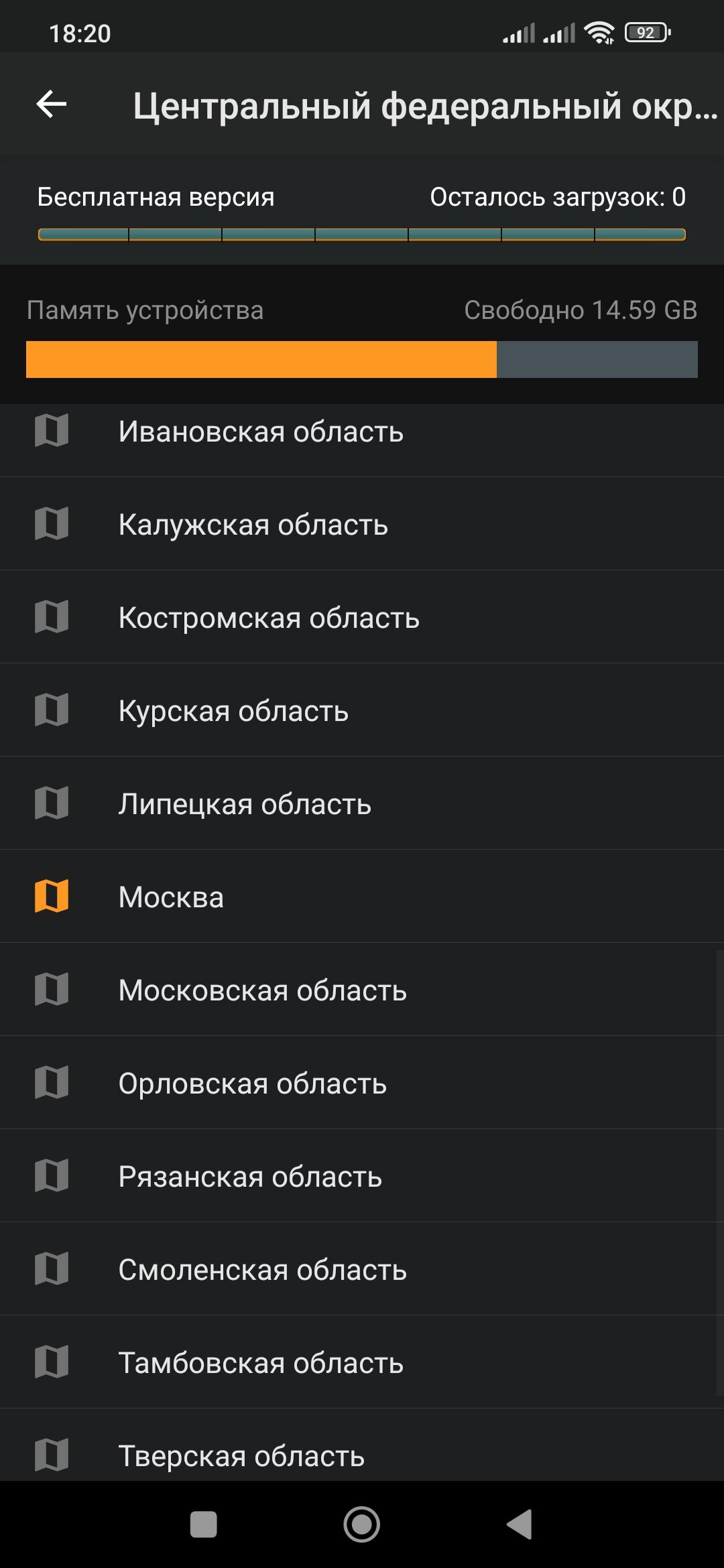Open the downloaded Москва map

point(362,897)
